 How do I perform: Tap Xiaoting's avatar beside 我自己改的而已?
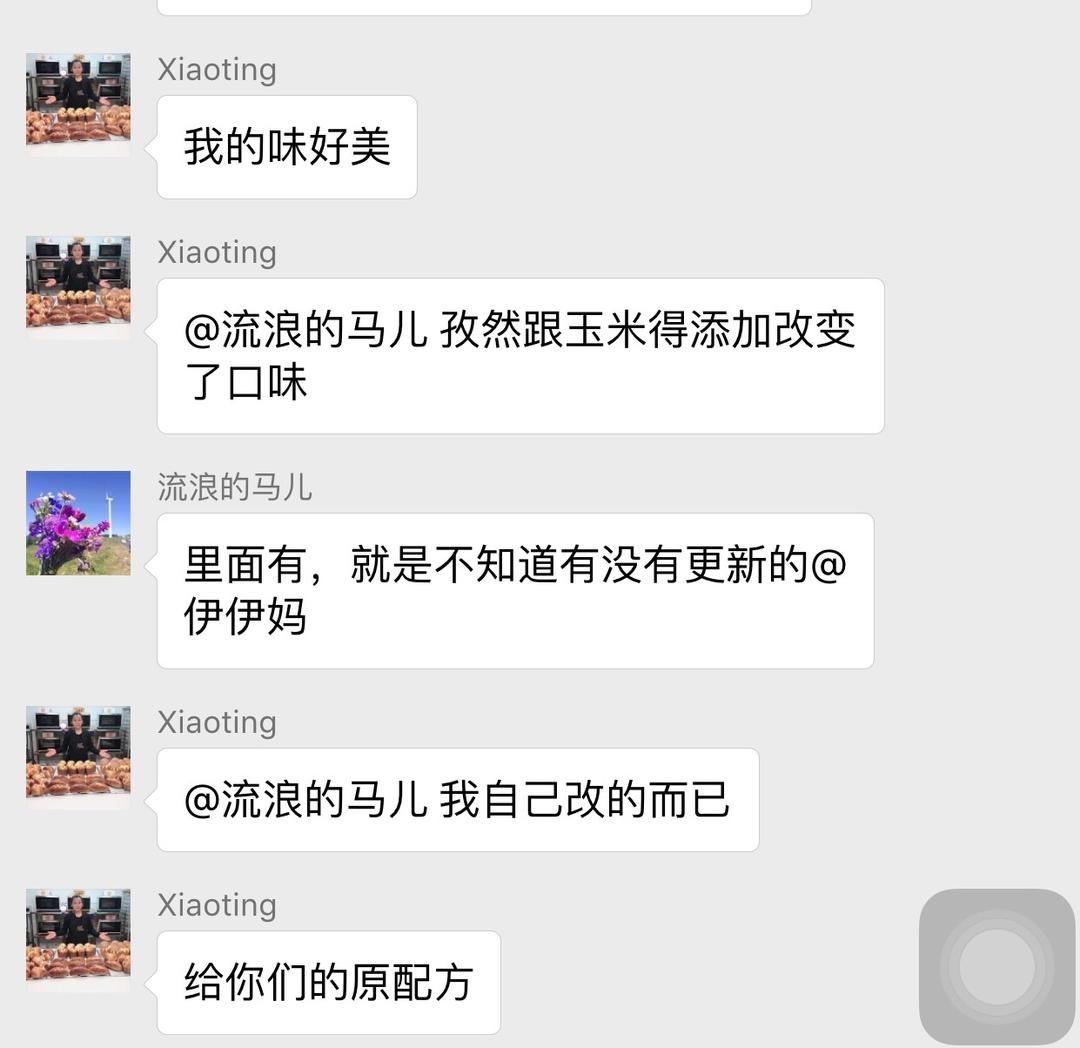tap(78, 757)
